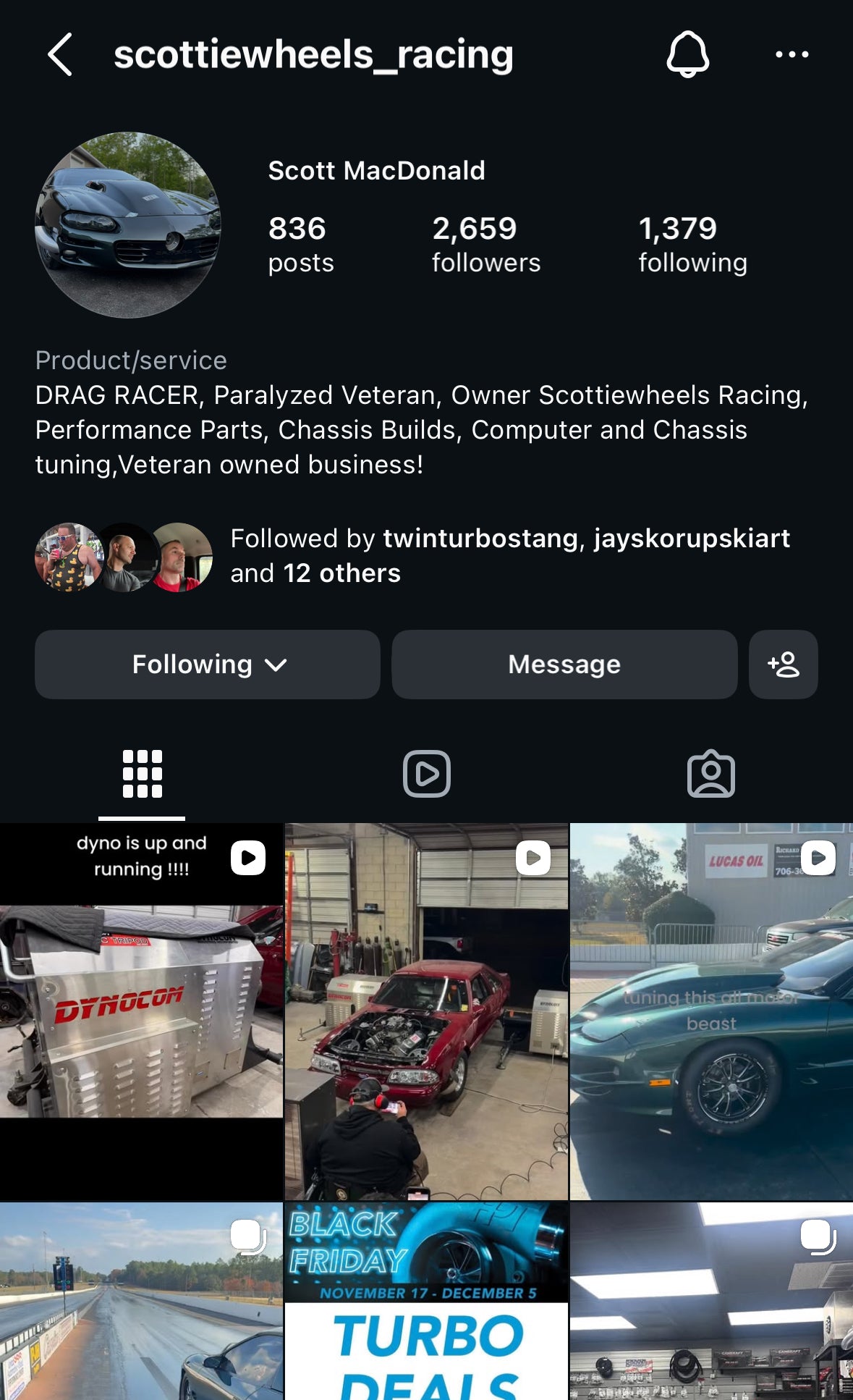This screenshot has height=1400, width=853.
Task: Switch to the posts grid tab
Action: coord(142,775)
